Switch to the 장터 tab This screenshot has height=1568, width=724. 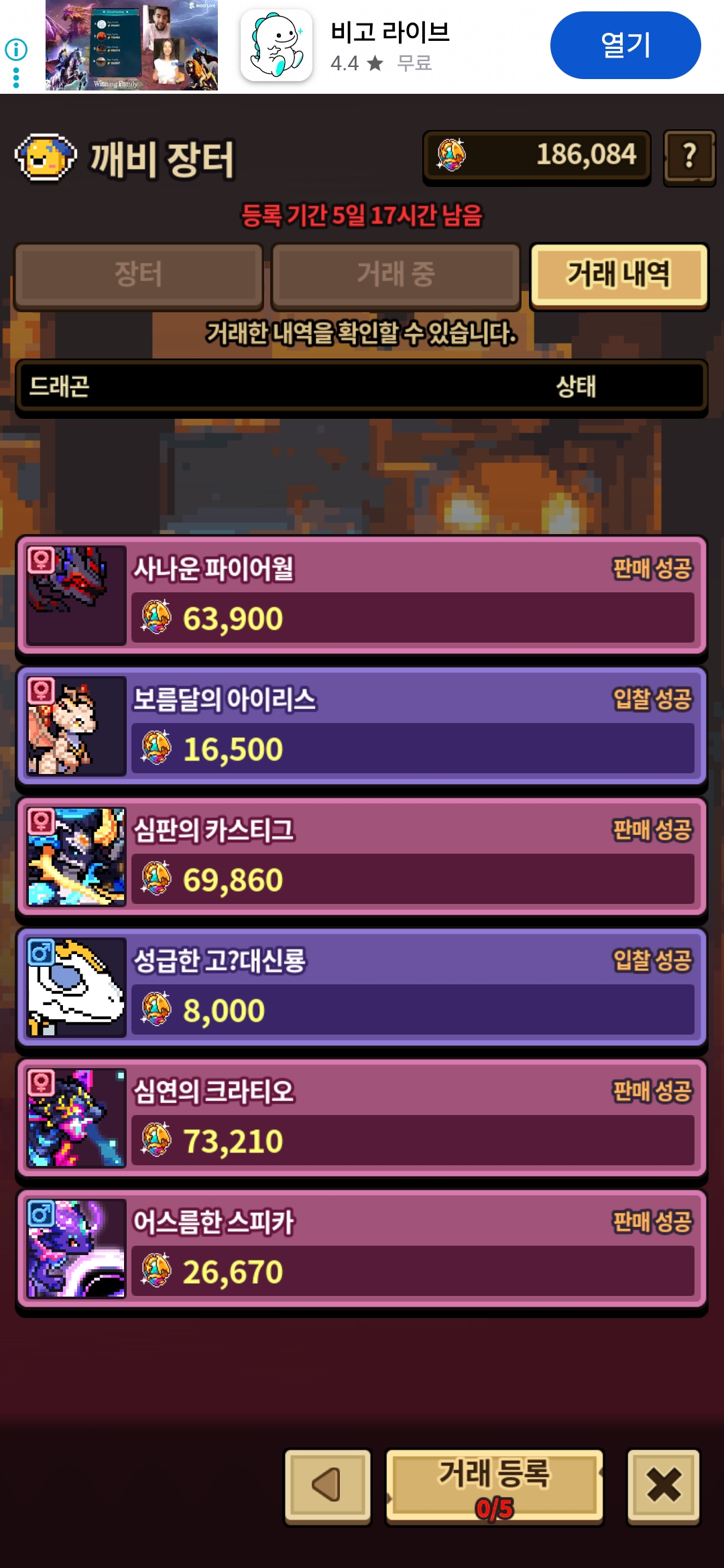coord(138,275)
